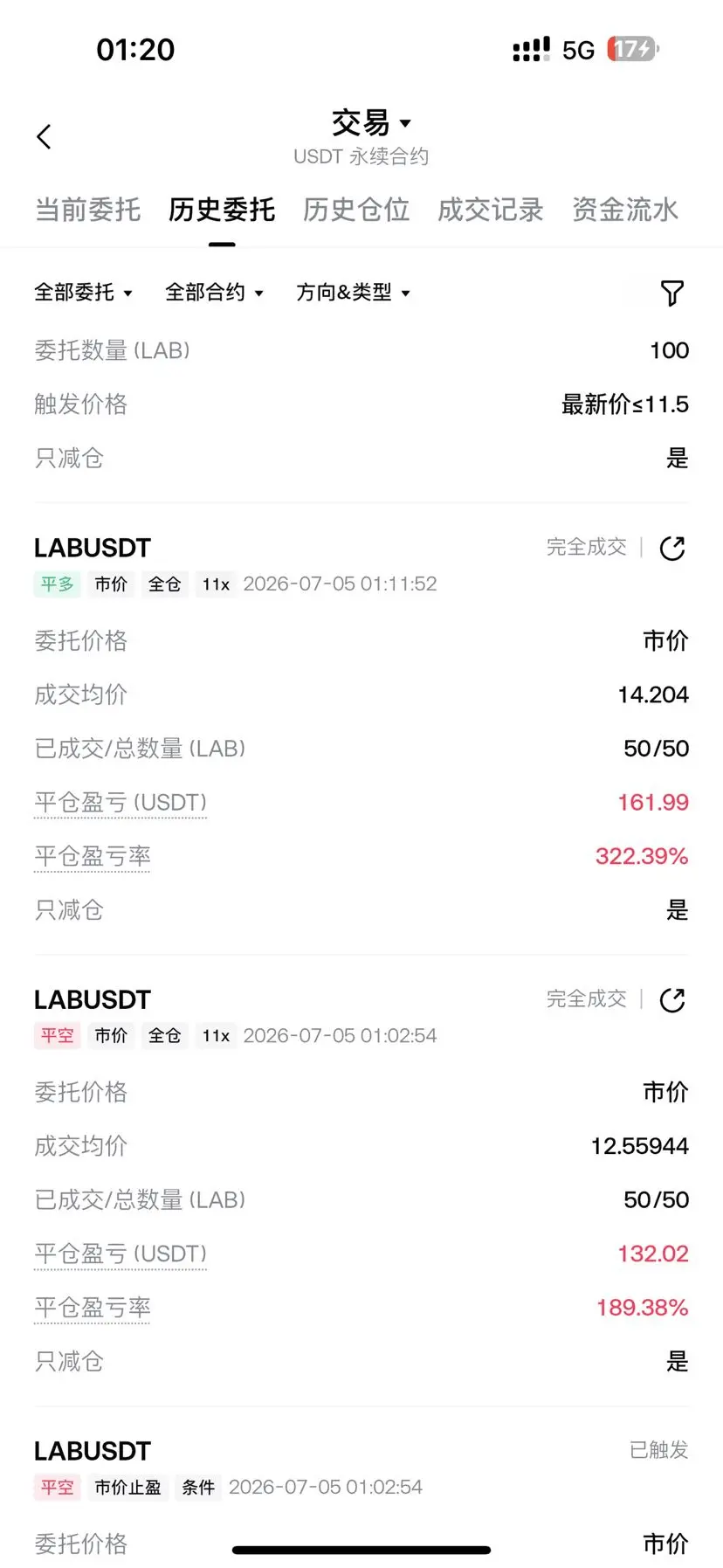723x1568 pixels.
Task: Expand the 方向&类型 filter dropdown
Action: coord(353,292)
